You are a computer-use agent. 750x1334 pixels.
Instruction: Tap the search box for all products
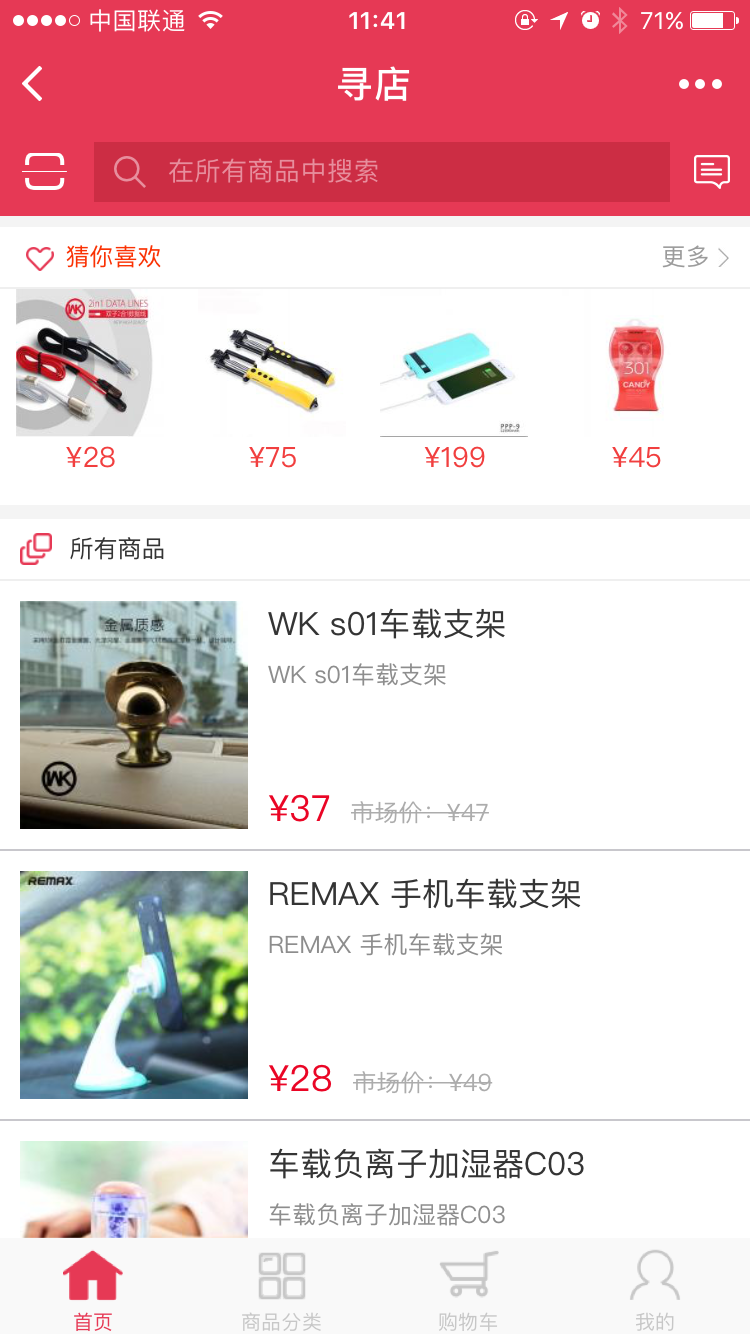coord(382,172)
